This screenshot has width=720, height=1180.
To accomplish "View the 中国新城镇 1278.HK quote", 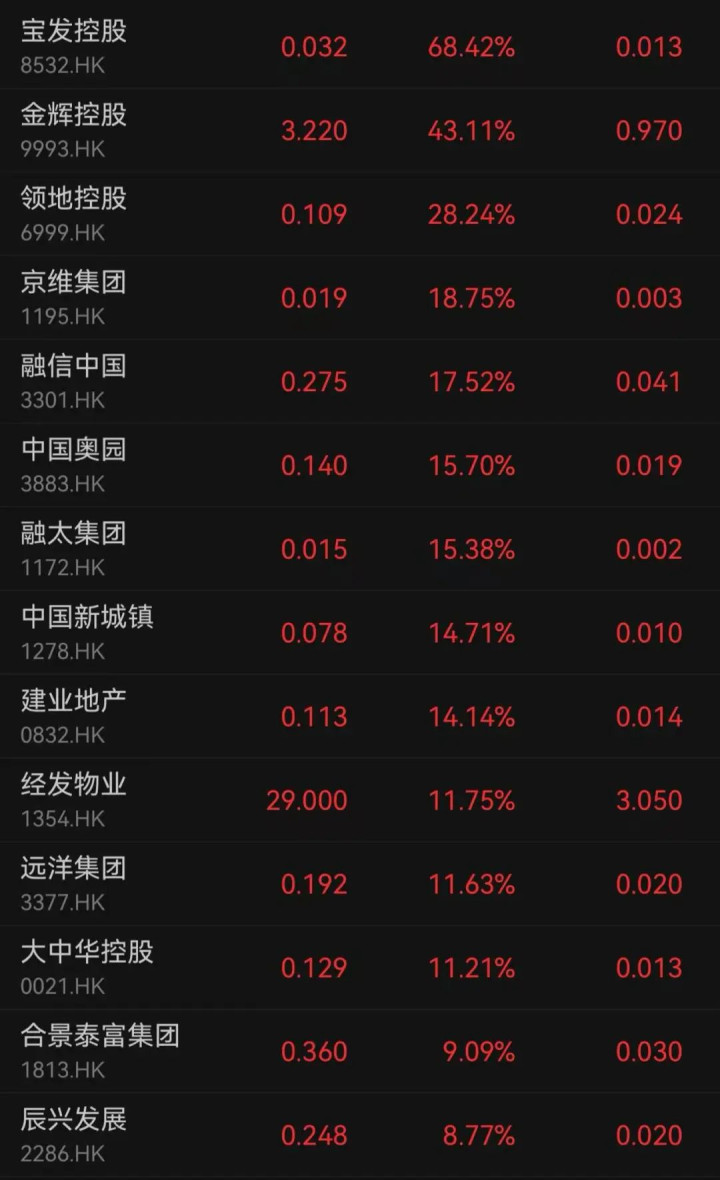I will tap(360, 632).
